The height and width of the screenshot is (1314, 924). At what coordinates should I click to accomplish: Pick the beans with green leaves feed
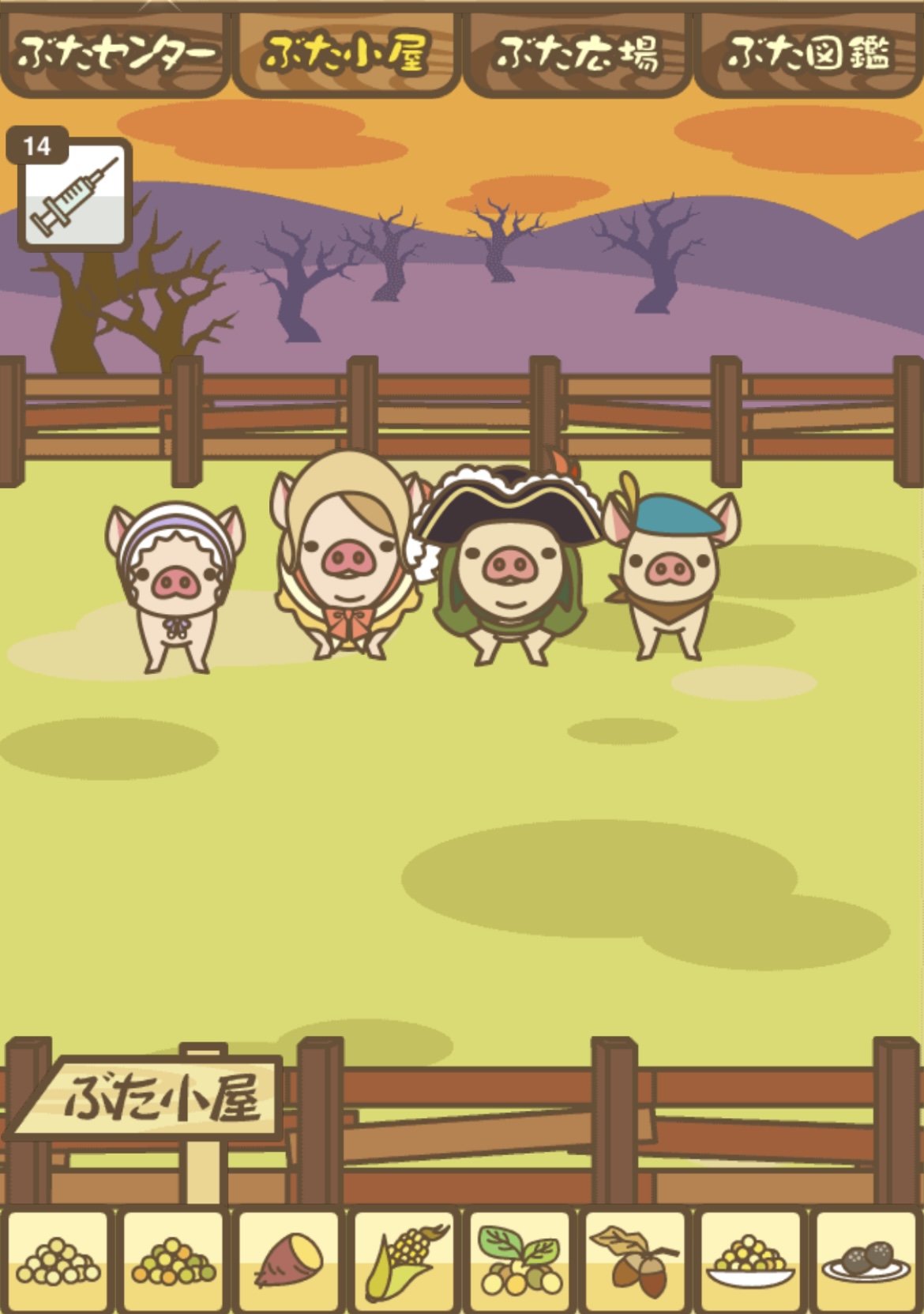pos(520,1260)
